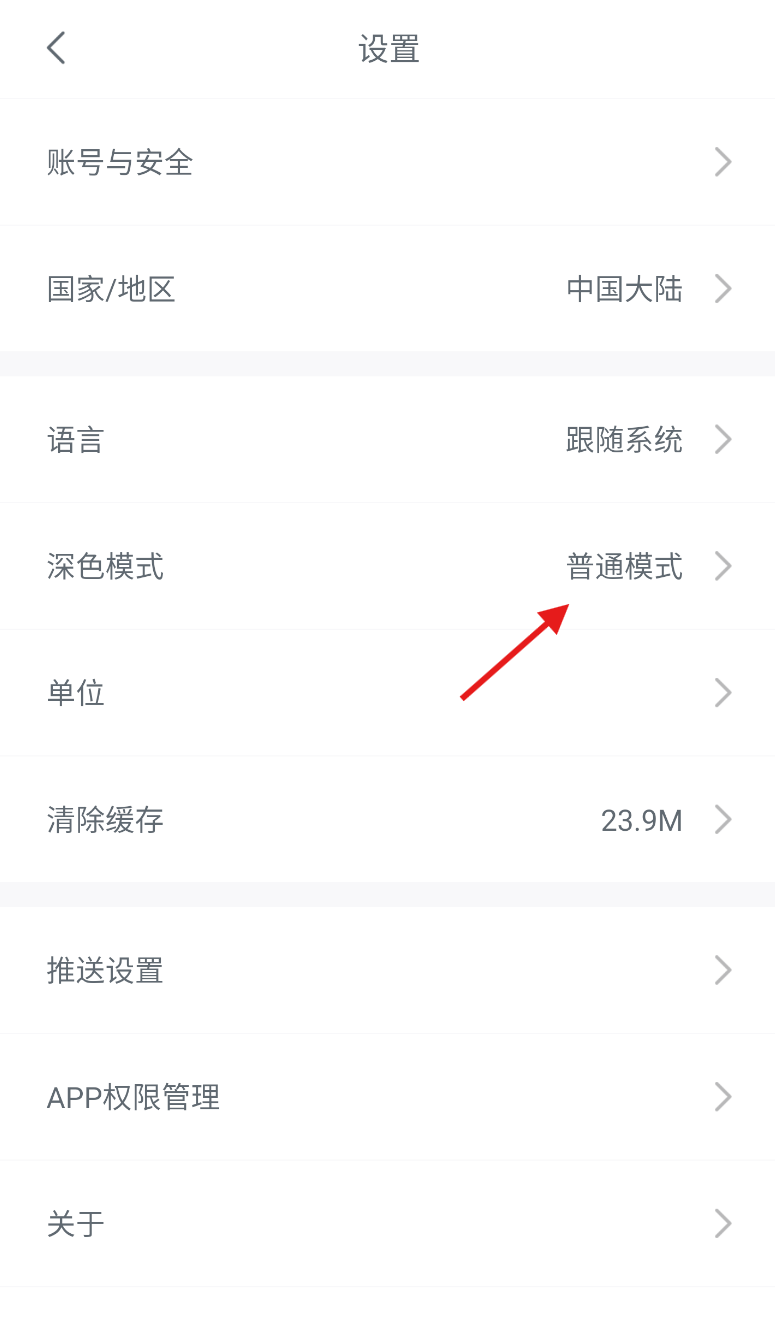
Task: Open APP权限管理
Action: click(x=387, y=1097)
